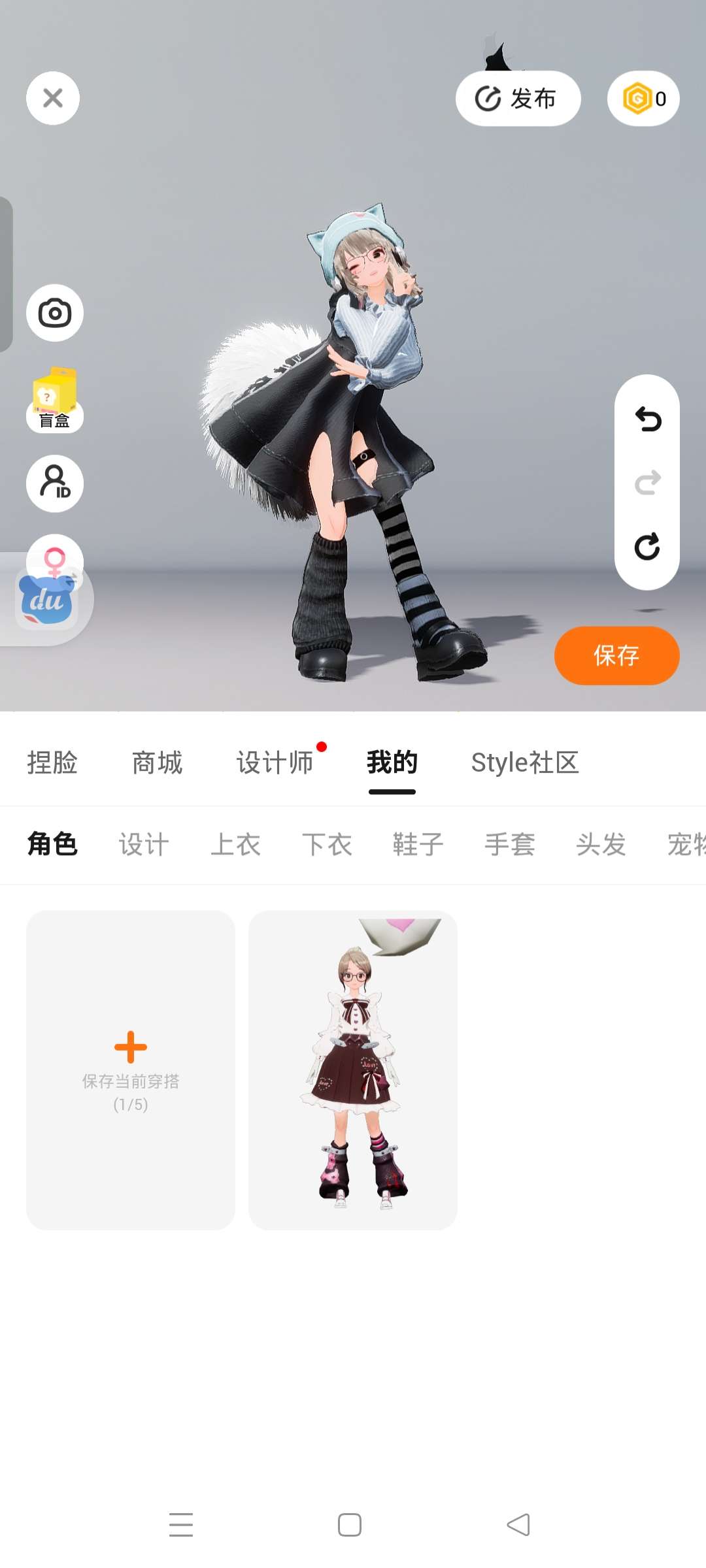
Task: Go to the Style社区 tab
Action: click(x=525, y=762)
